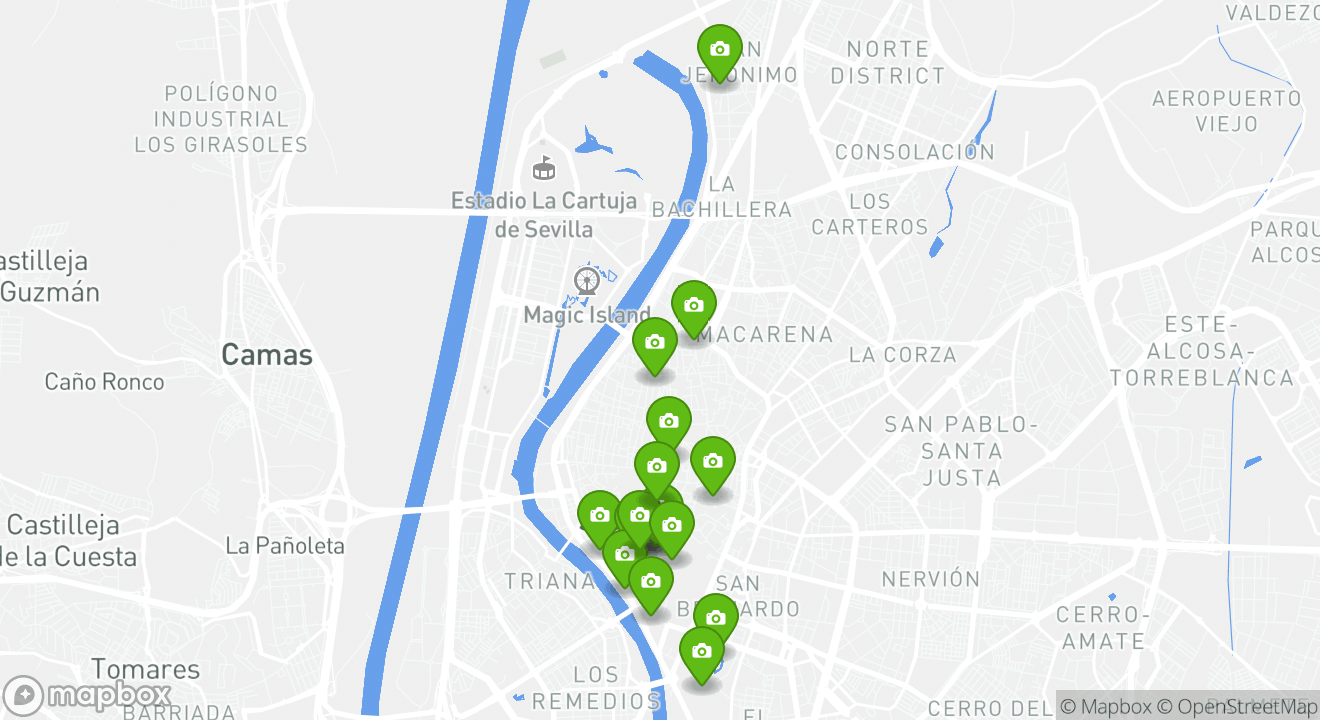Tap the southernmost camera pin near Los Remedios

[702, 651]
